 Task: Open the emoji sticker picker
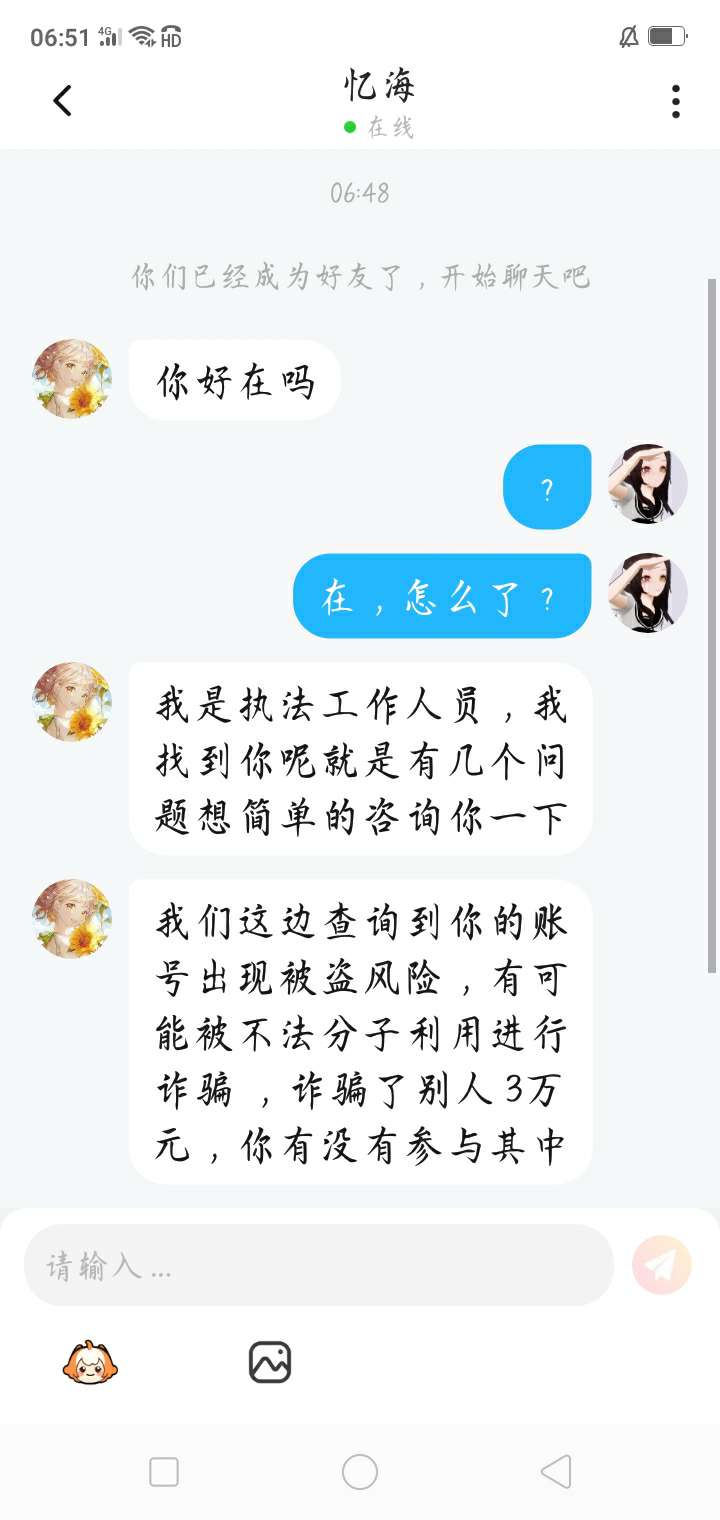point(90,1362)
